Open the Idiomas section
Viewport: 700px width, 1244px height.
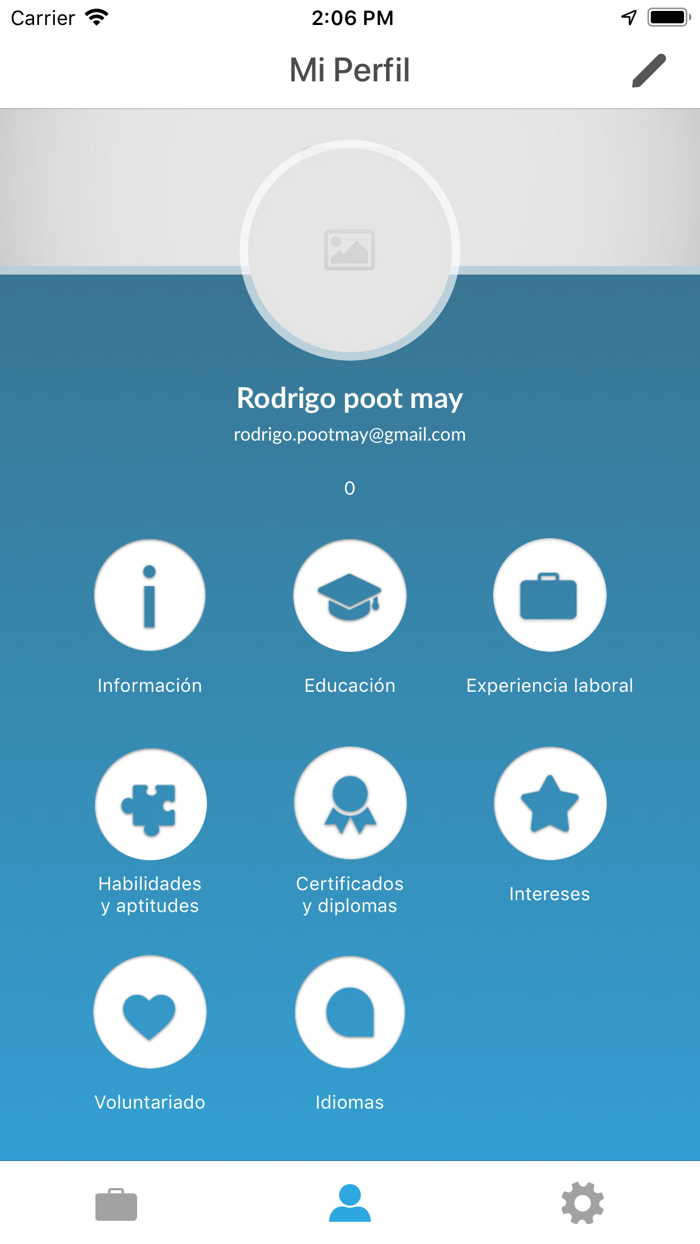pyautogui.click(x=350, y=1012)
